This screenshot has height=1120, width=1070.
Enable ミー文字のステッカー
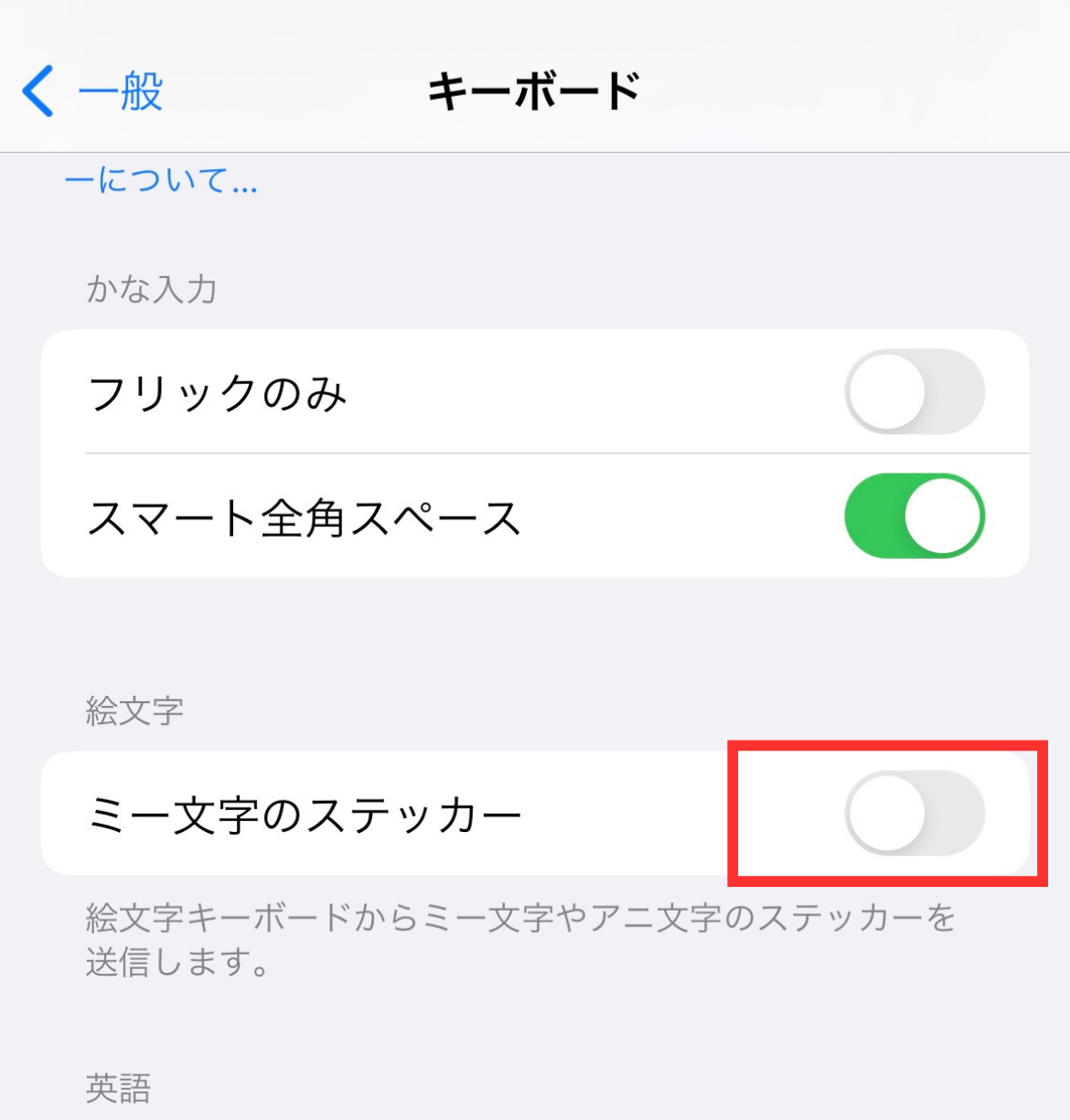tap(914, 813)
